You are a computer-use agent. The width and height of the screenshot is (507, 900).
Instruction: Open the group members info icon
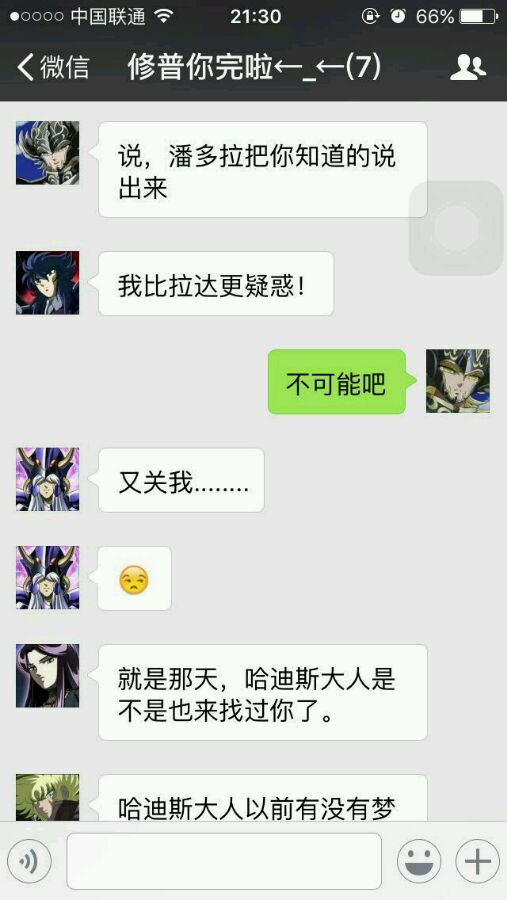(x=468, y=68)
